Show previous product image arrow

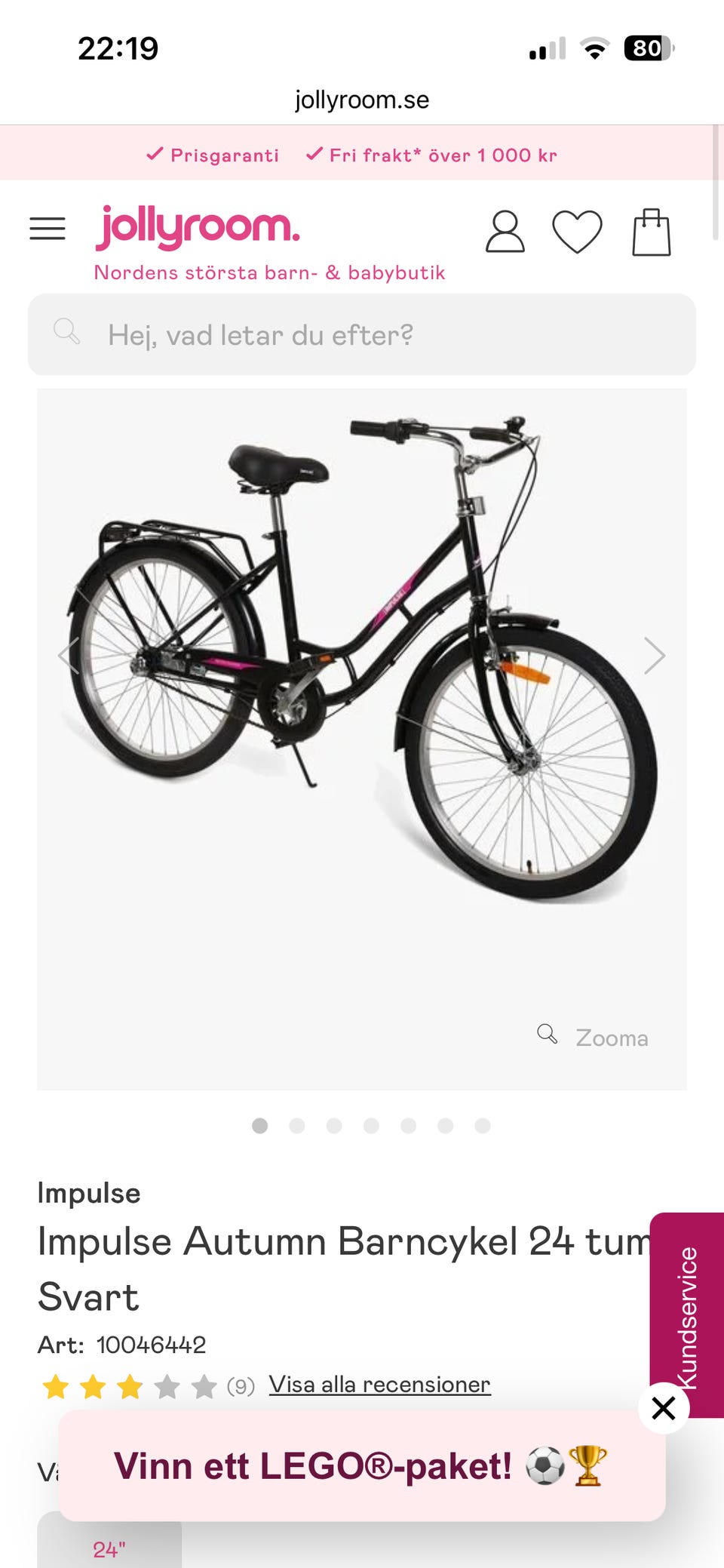tap(69, 655)
